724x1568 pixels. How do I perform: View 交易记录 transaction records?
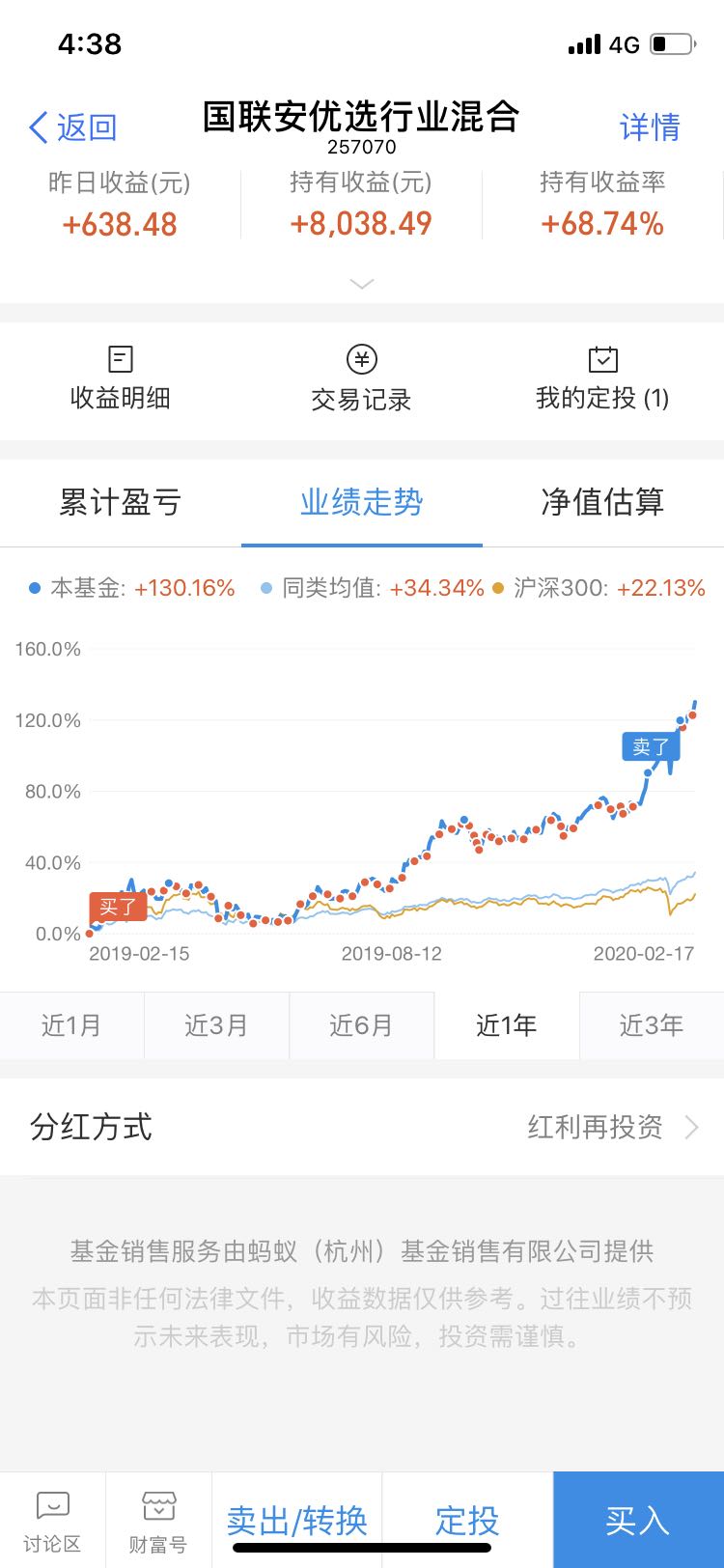(361, 379)
